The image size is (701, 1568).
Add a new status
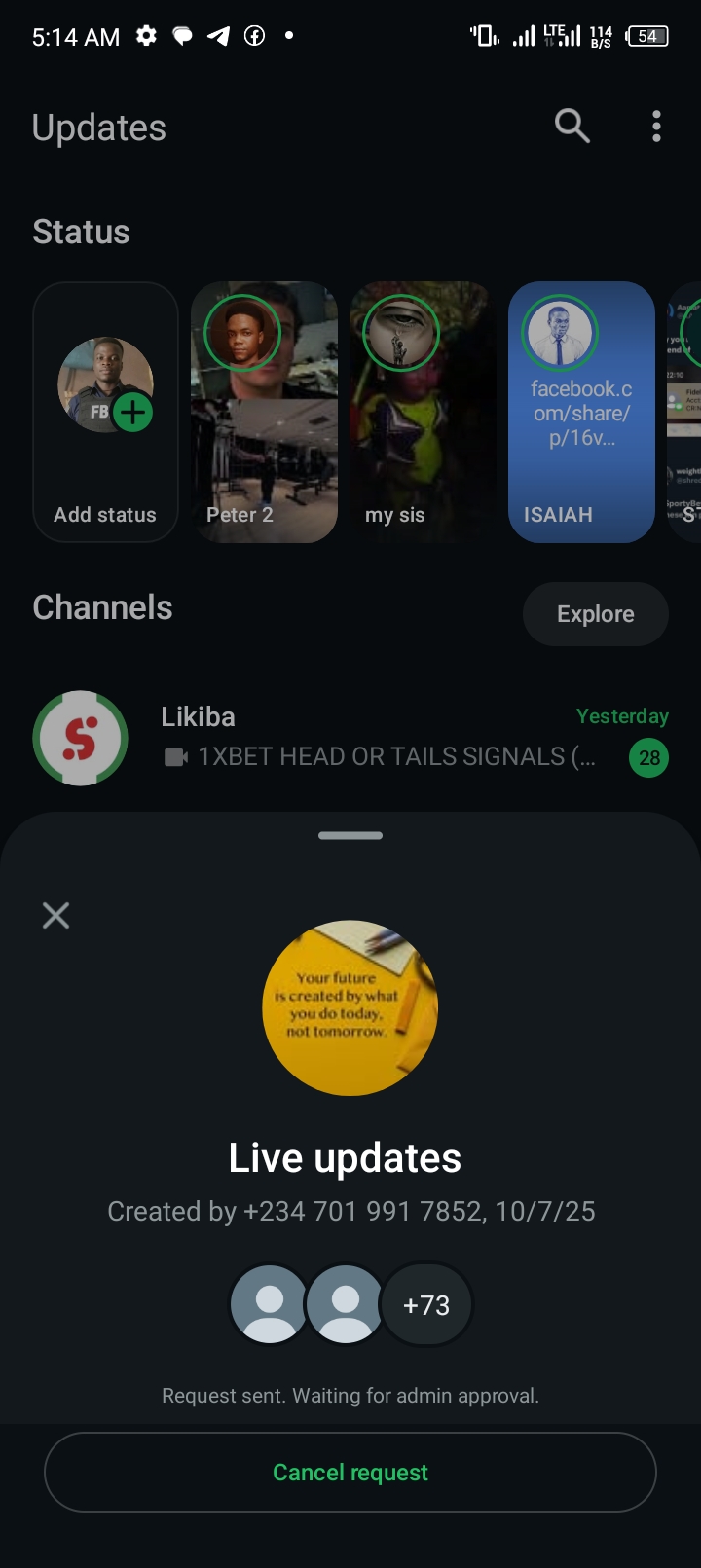(x=105, y=412)
